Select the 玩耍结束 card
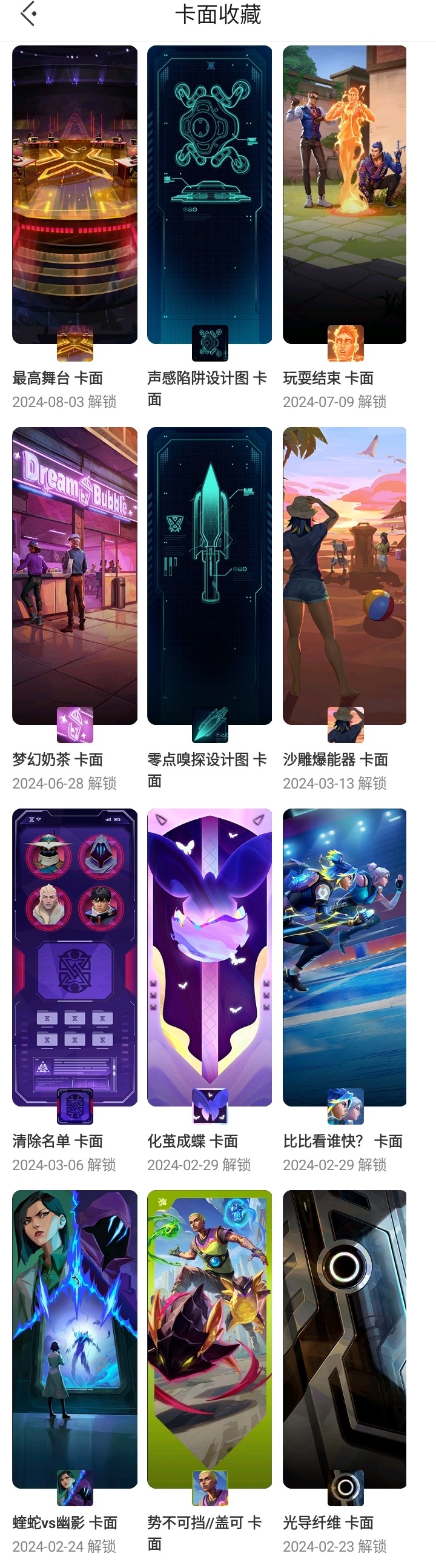The width and height of the screenshot is (436, 1568). pyautogui.click(x=345, y=195)
